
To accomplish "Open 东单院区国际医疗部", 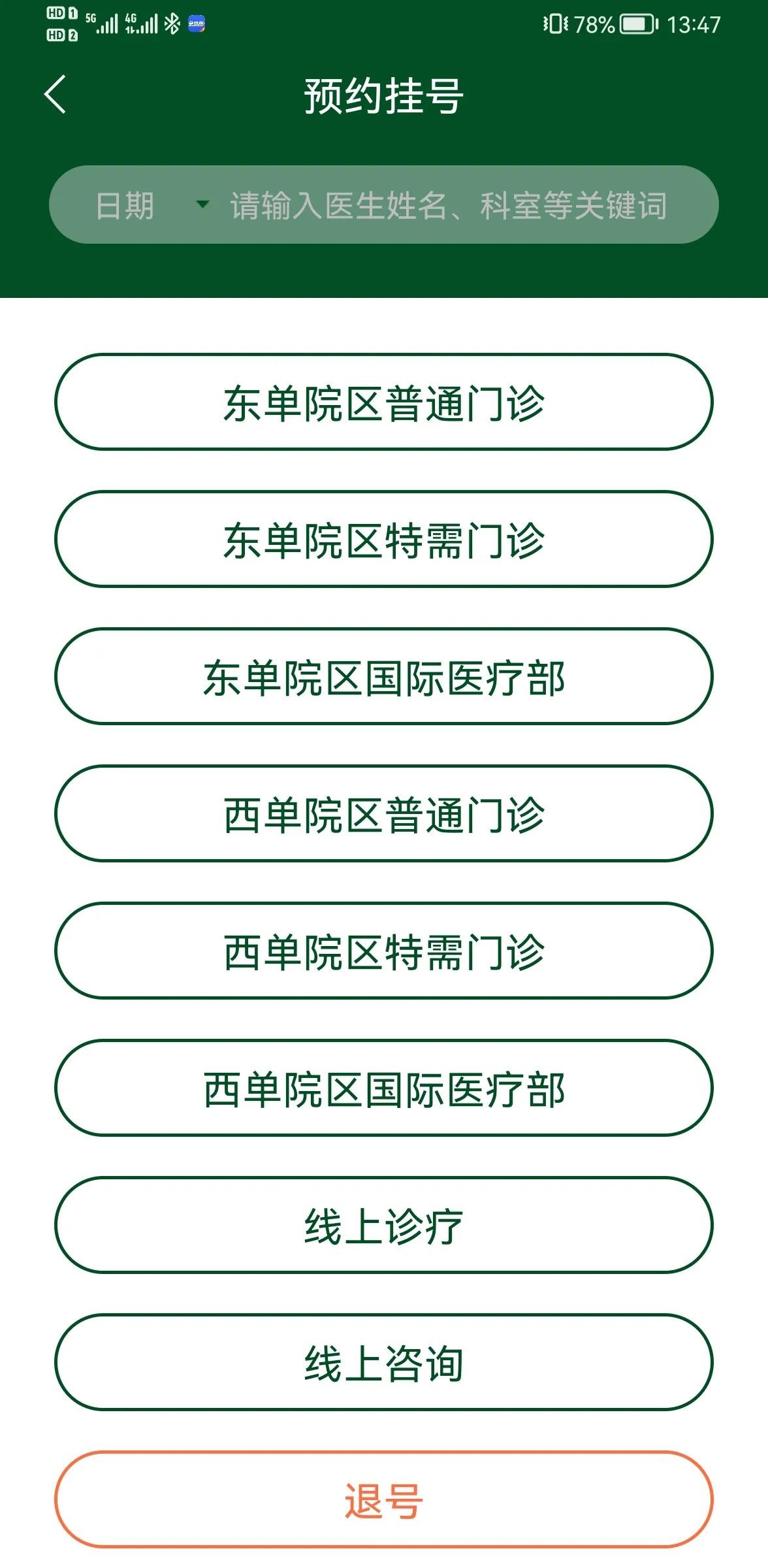I will click(384, 677).
